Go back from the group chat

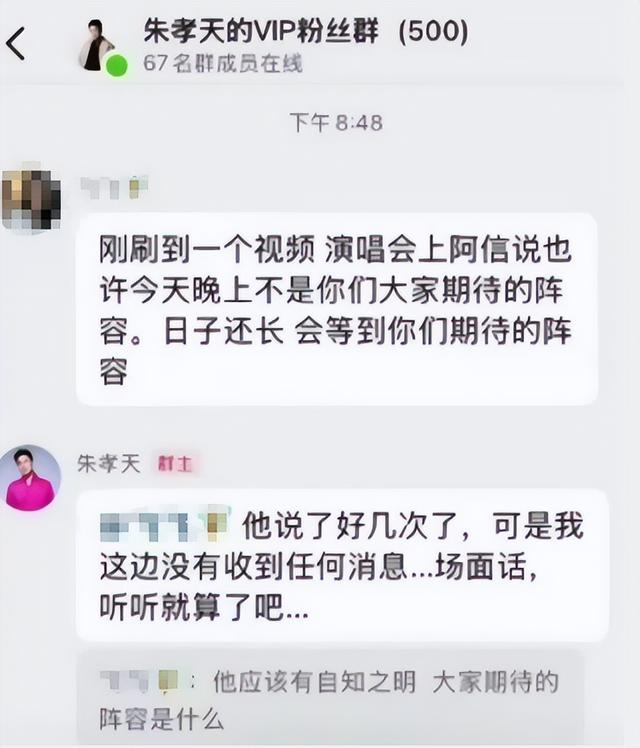(17, 45)
